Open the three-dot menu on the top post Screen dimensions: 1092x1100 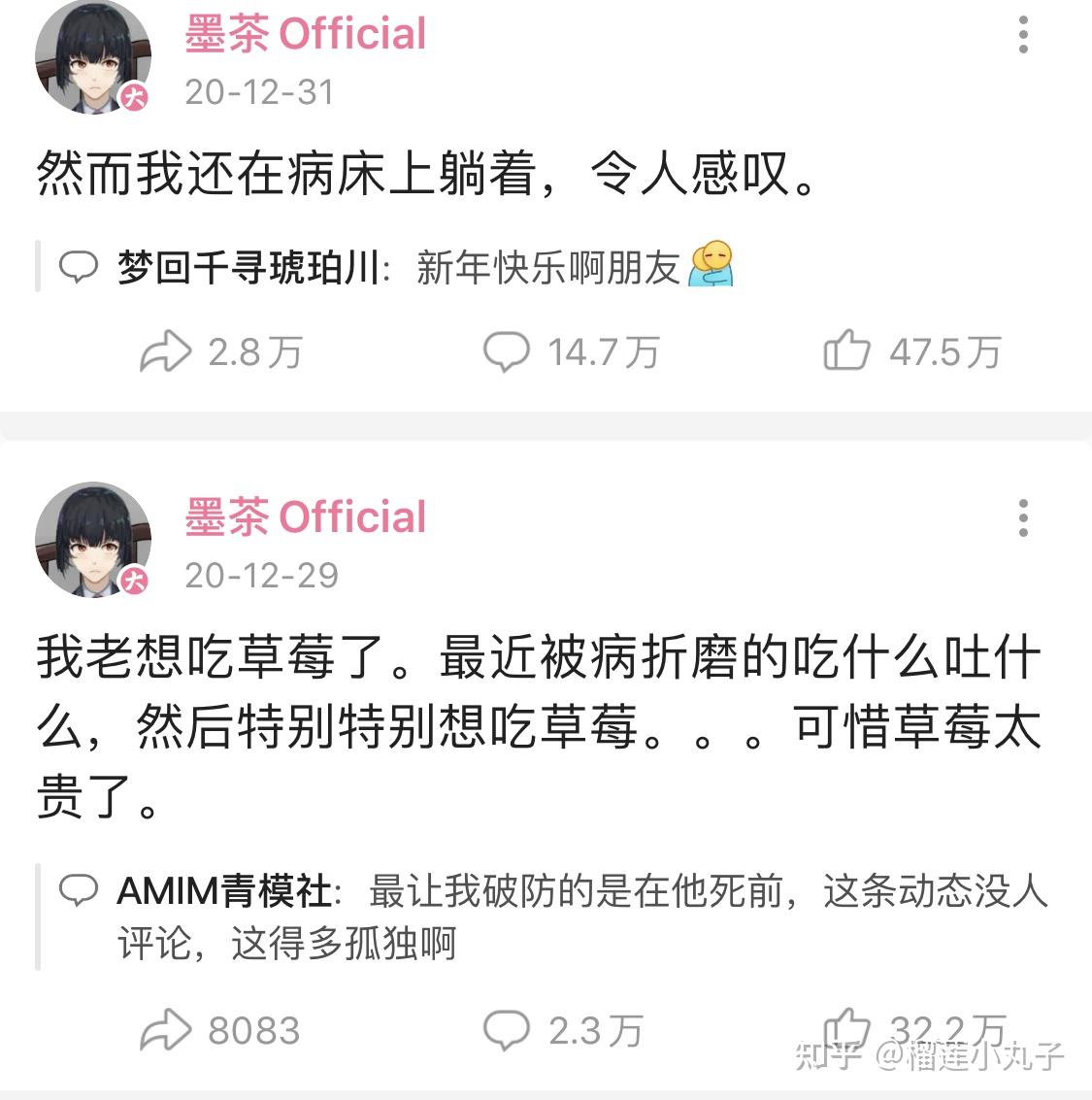point(1024,34)
